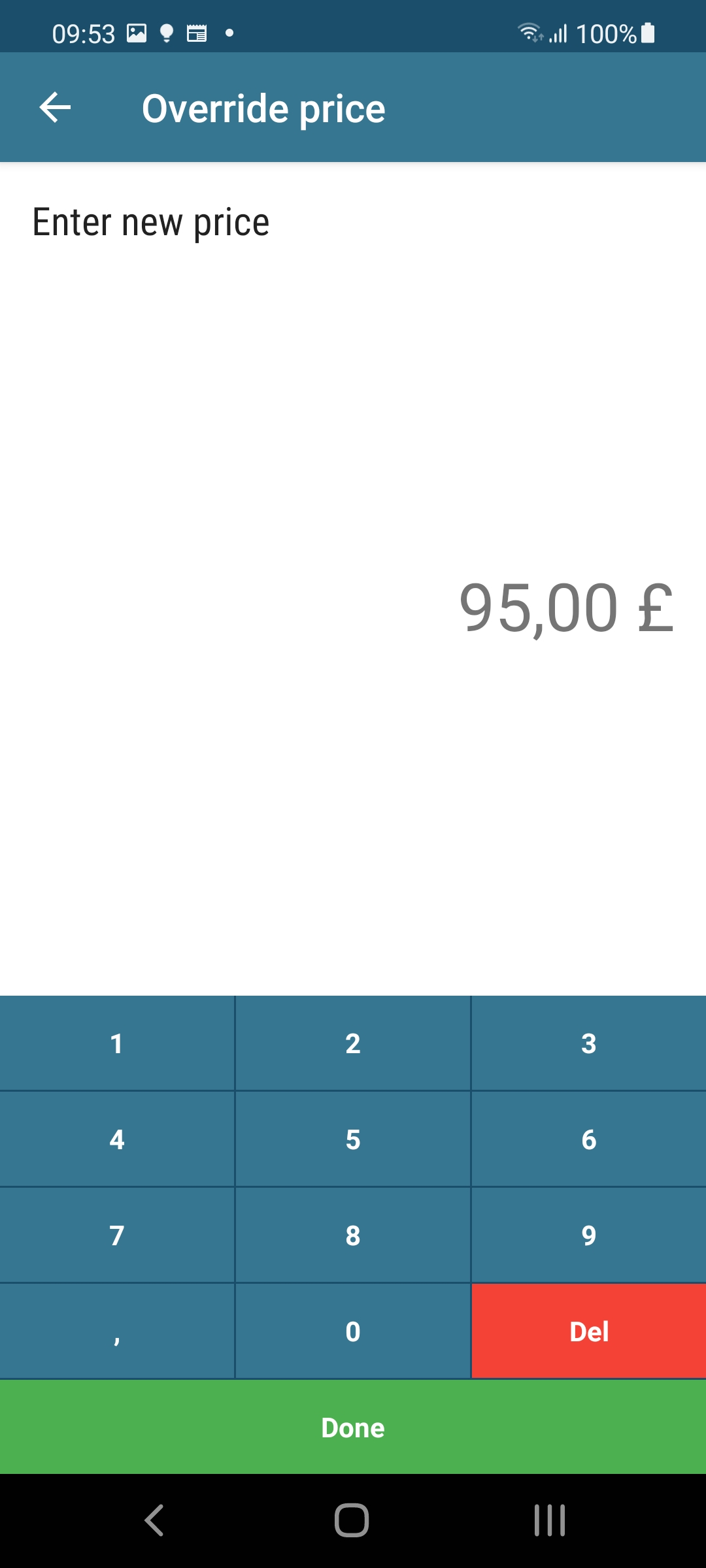Type number 3 on keypad
Screen dimensions: 706x1568
pos(588,1043)
